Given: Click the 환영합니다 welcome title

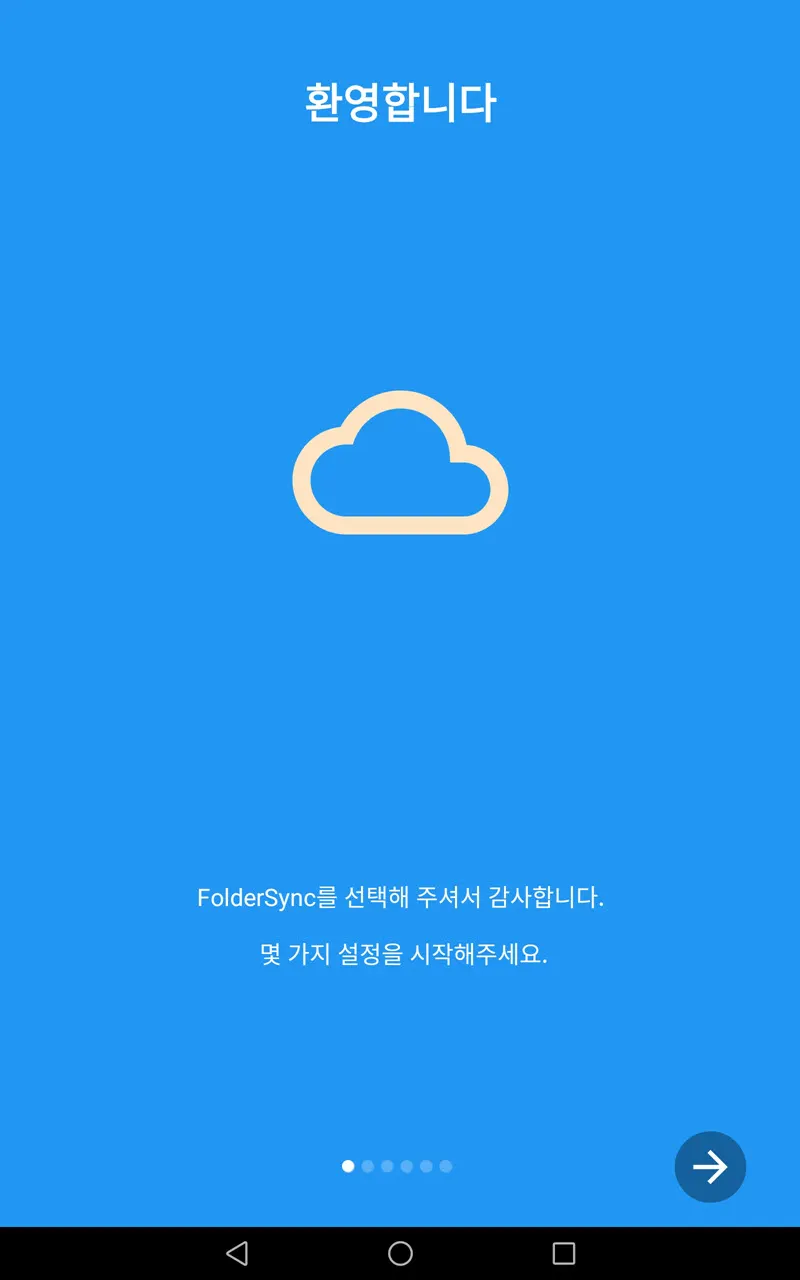Looking at the screenshot, I should (399, 104).
